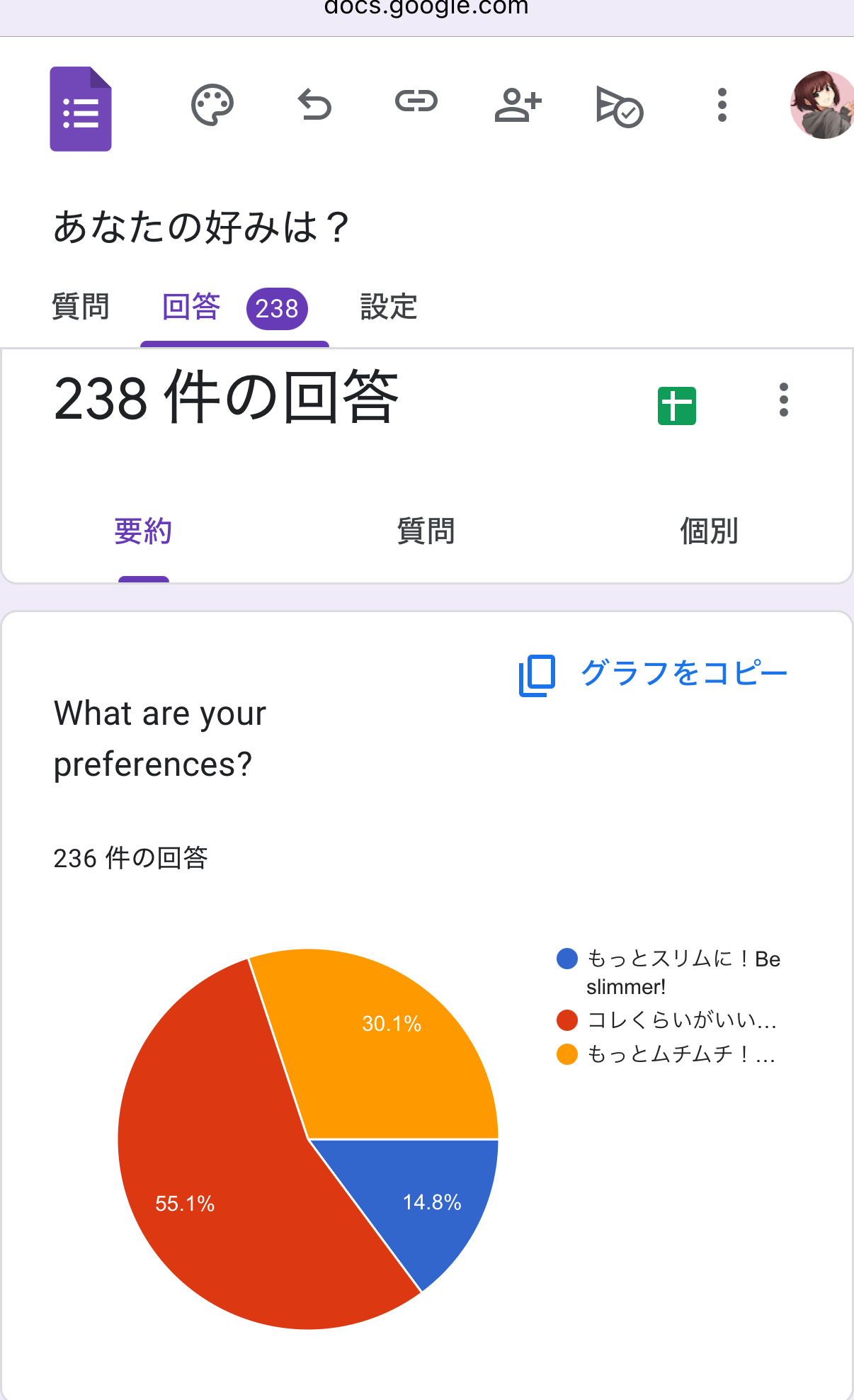The image size is (854, 1400).
Task: Switch to the 設定 tab
Action: click(389, 307)
